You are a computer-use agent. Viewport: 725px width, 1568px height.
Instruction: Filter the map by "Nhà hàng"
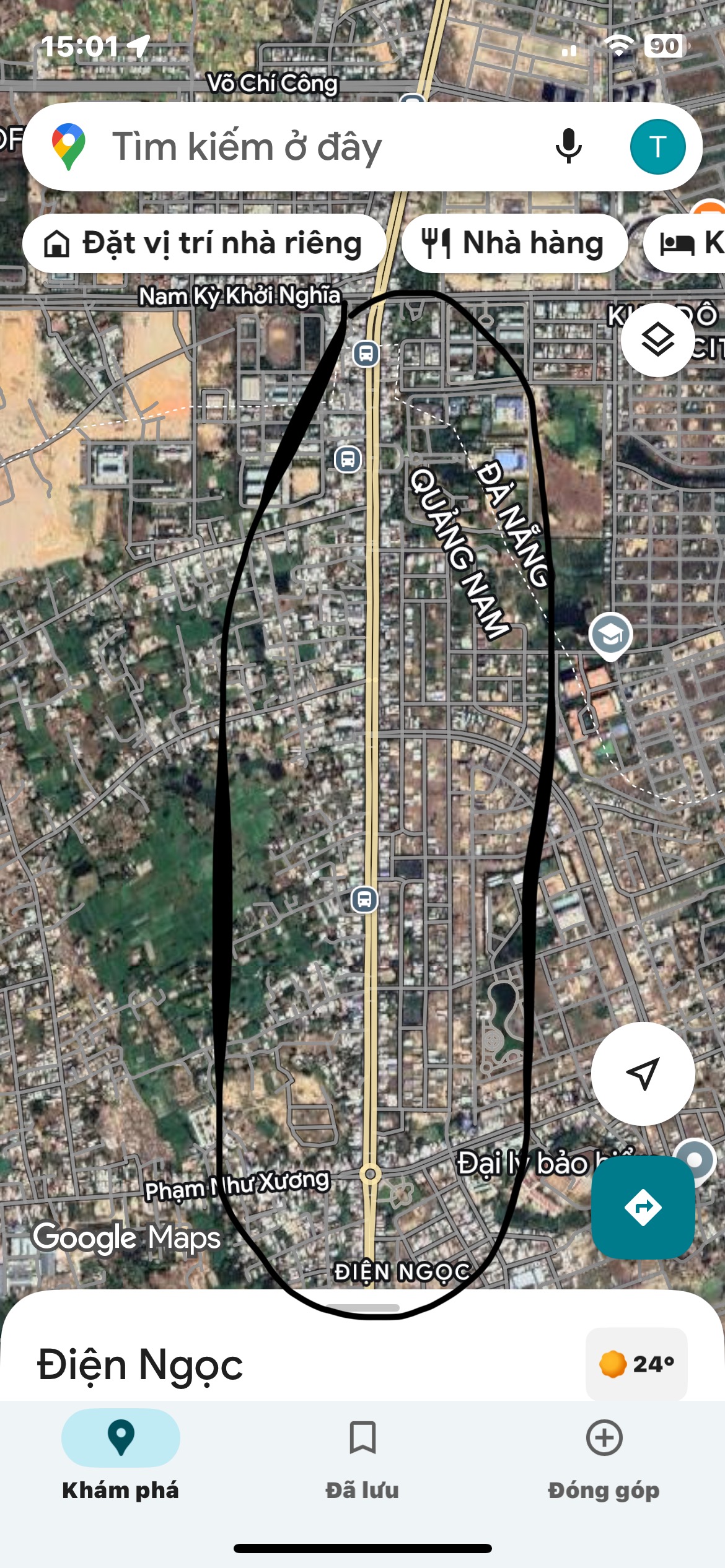tap(514, 243)
